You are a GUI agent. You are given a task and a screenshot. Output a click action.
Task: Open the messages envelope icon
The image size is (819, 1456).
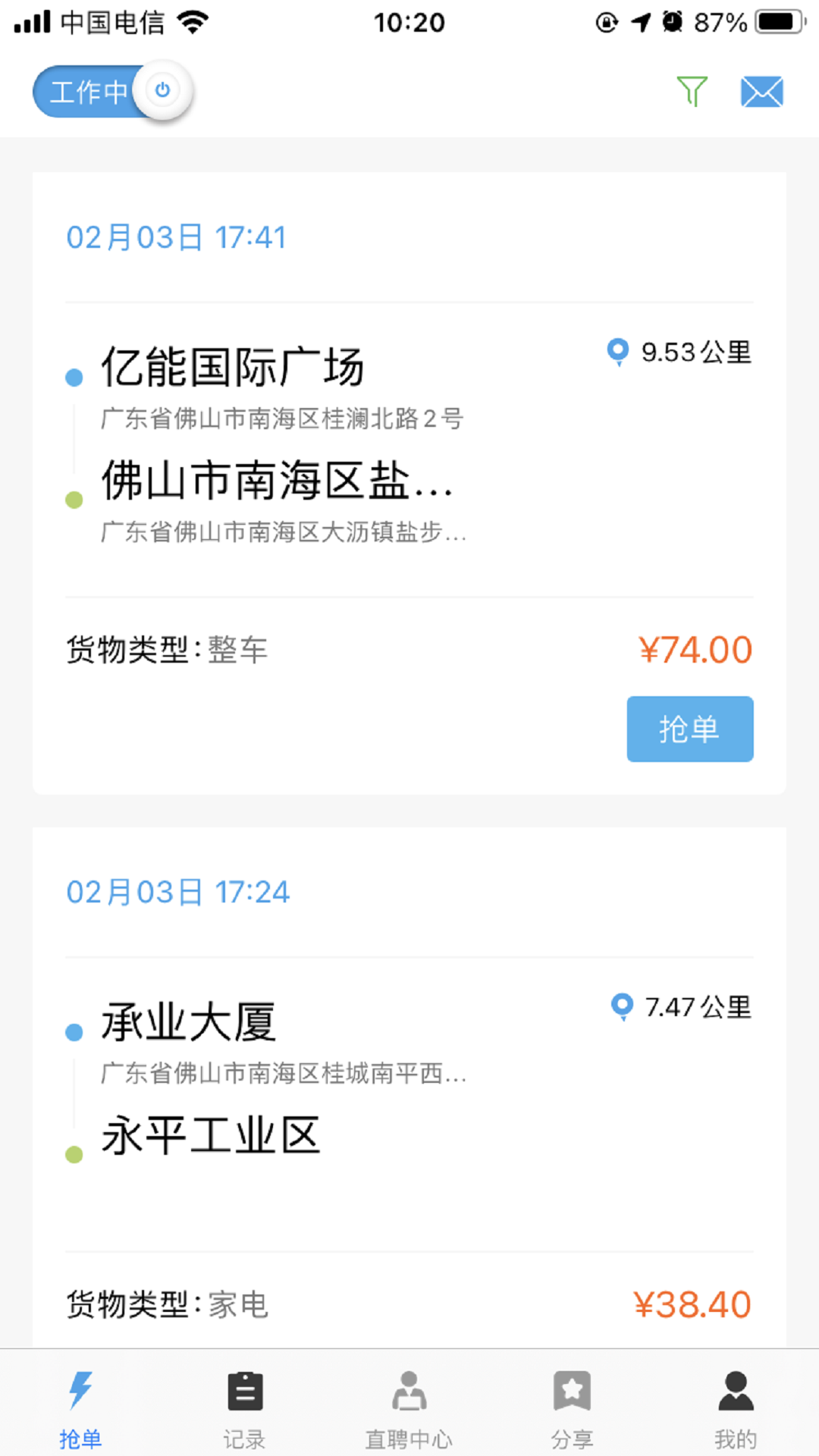point(761,92)
